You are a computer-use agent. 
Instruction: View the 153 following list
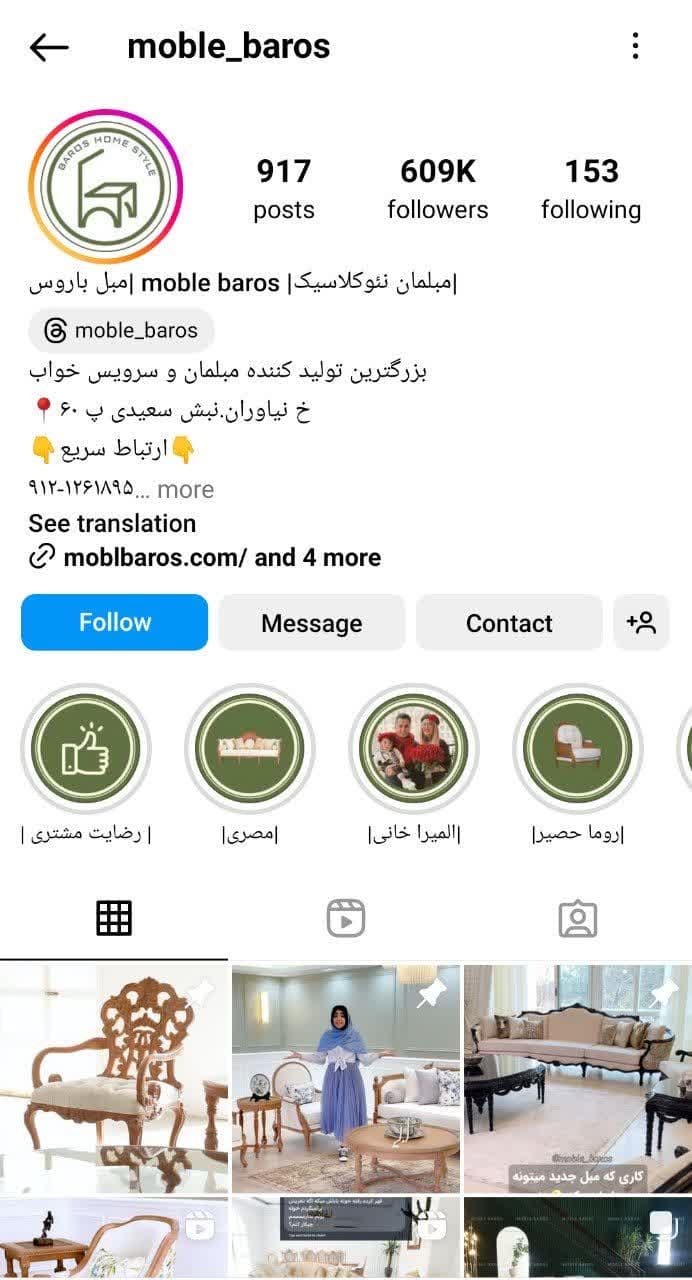tap(591, 188)
